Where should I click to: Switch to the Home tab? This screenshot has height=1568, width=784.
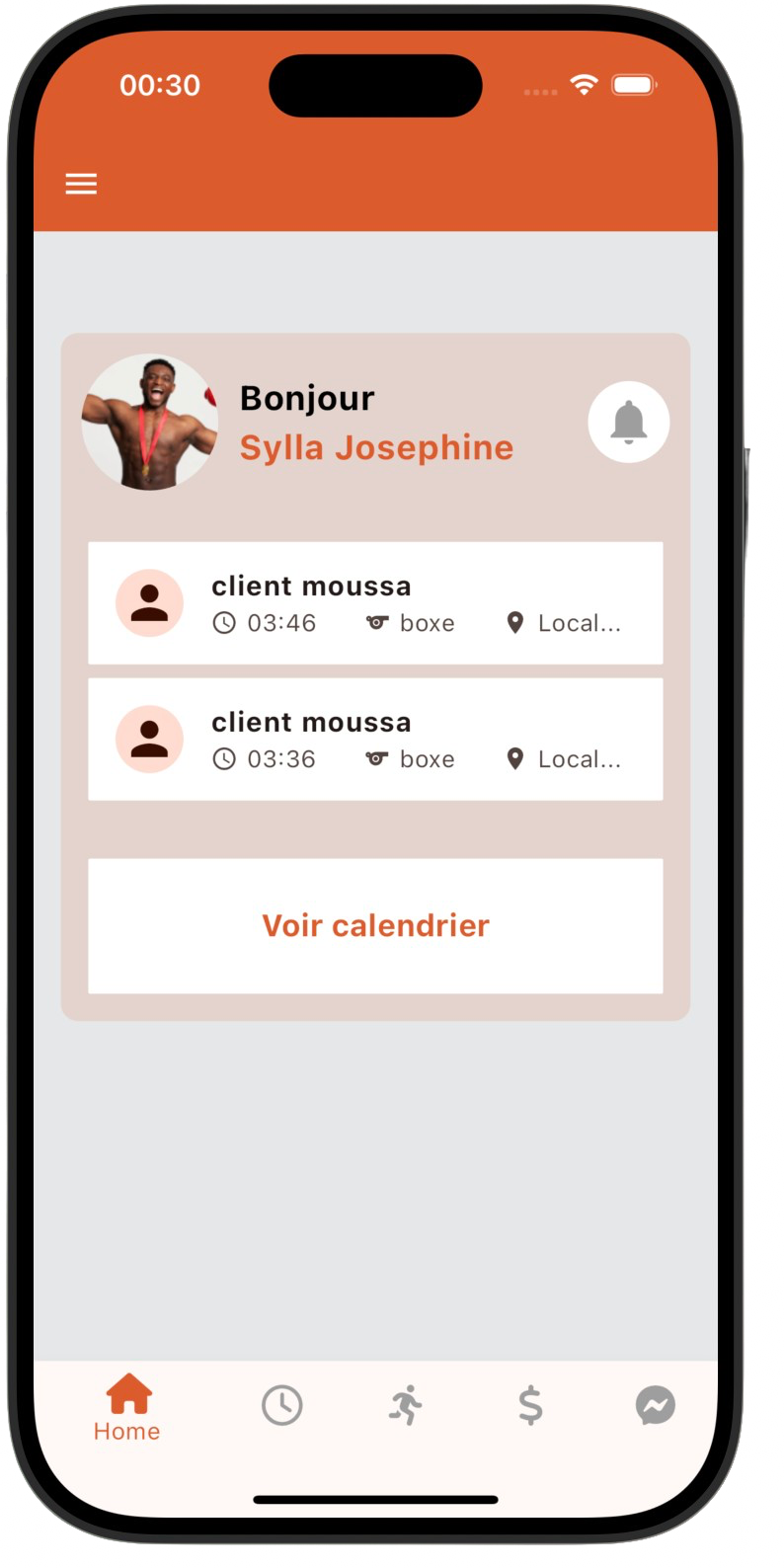pos(127,1408)
